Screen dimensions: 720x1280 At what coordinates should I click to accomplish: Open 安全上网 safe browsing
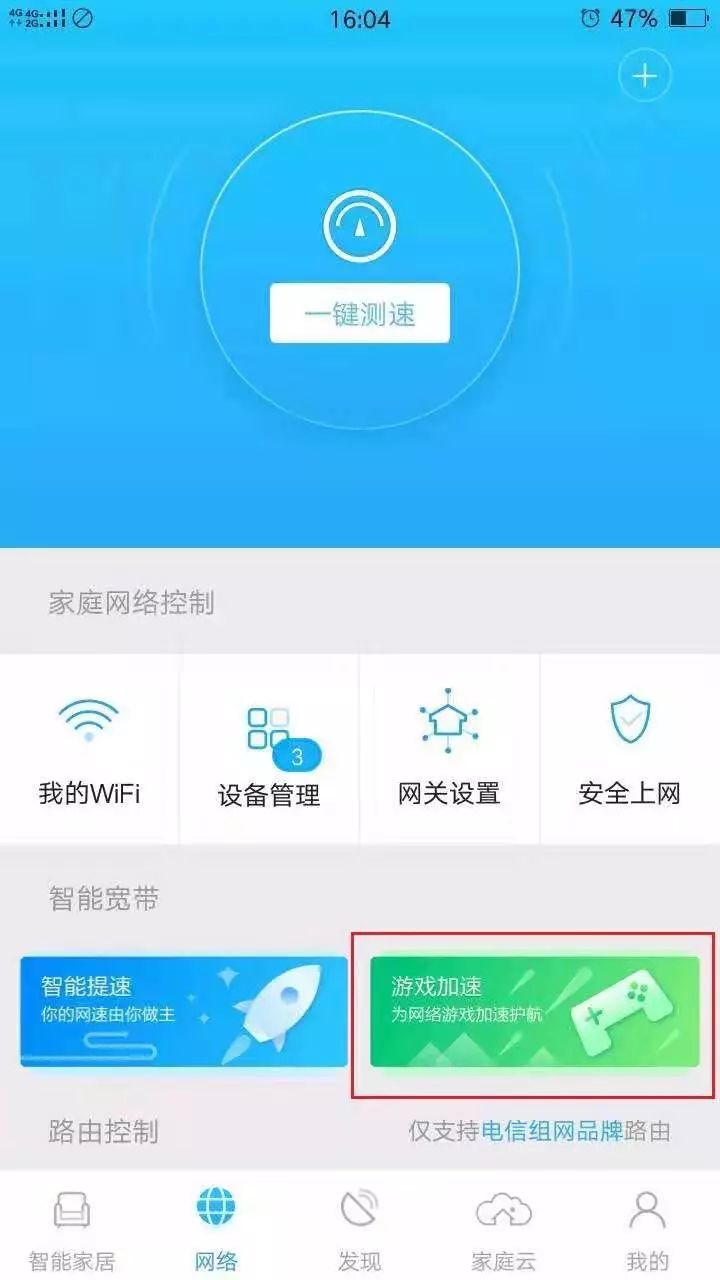[x=630, y=750]
